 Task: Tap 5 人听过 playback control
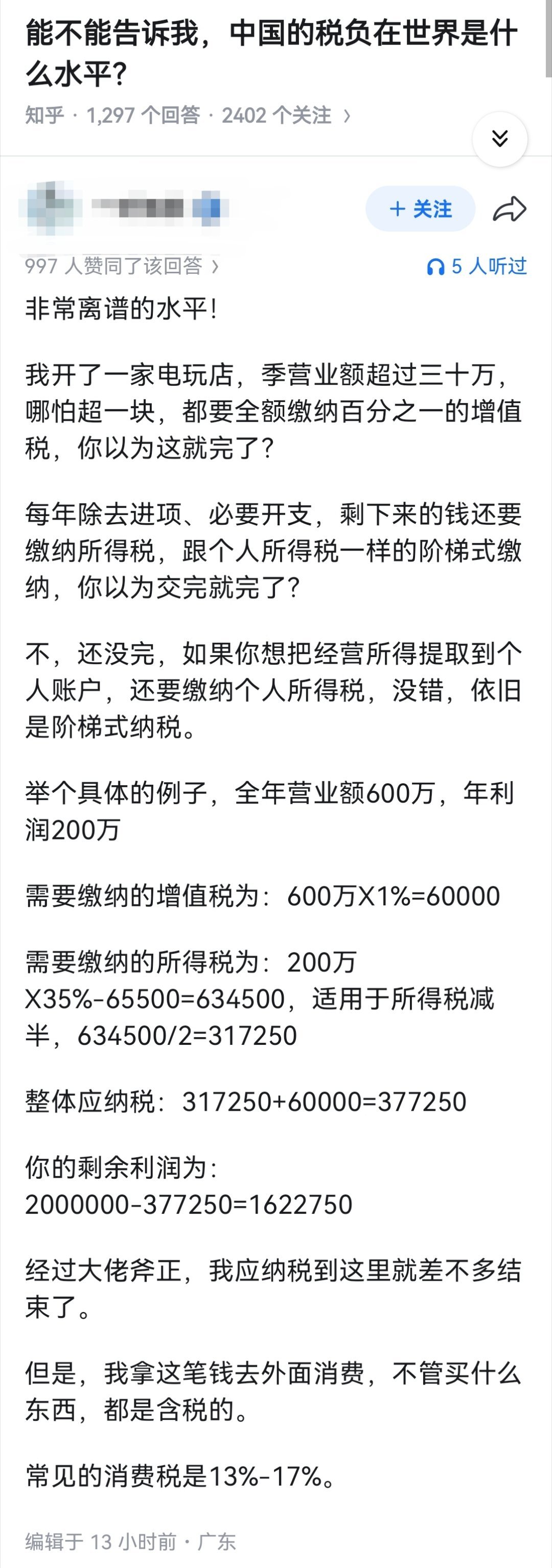tap(481, 266)
